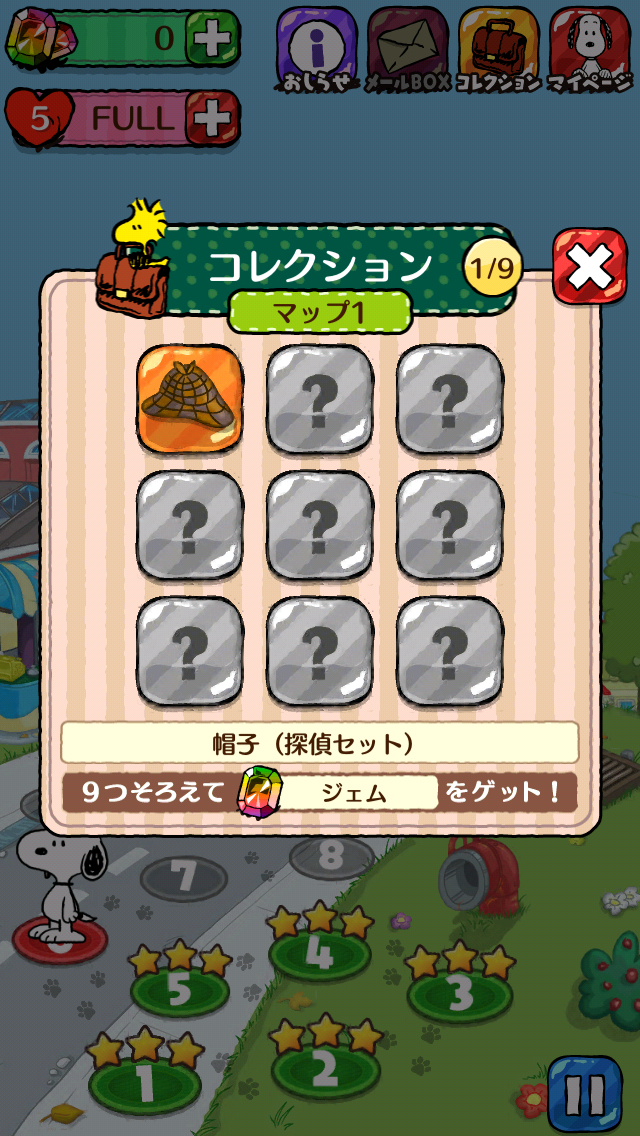This screenshot has height=1136, width=640.
Task: Select stage 4 on map
Action: pos(319,951)
